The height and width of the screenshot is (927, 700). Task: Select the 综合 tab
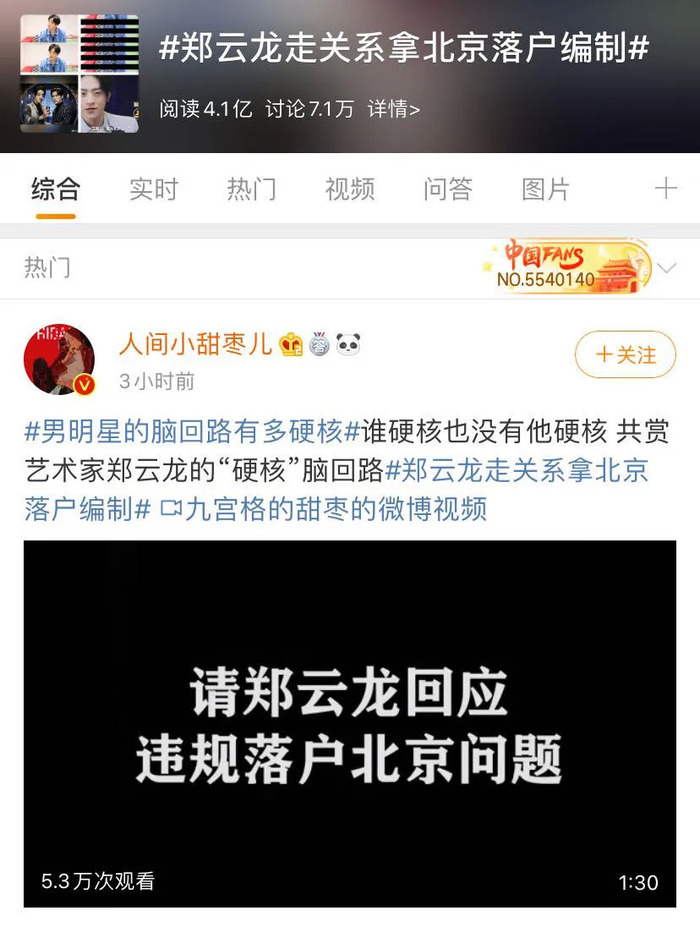click(55, 188)
